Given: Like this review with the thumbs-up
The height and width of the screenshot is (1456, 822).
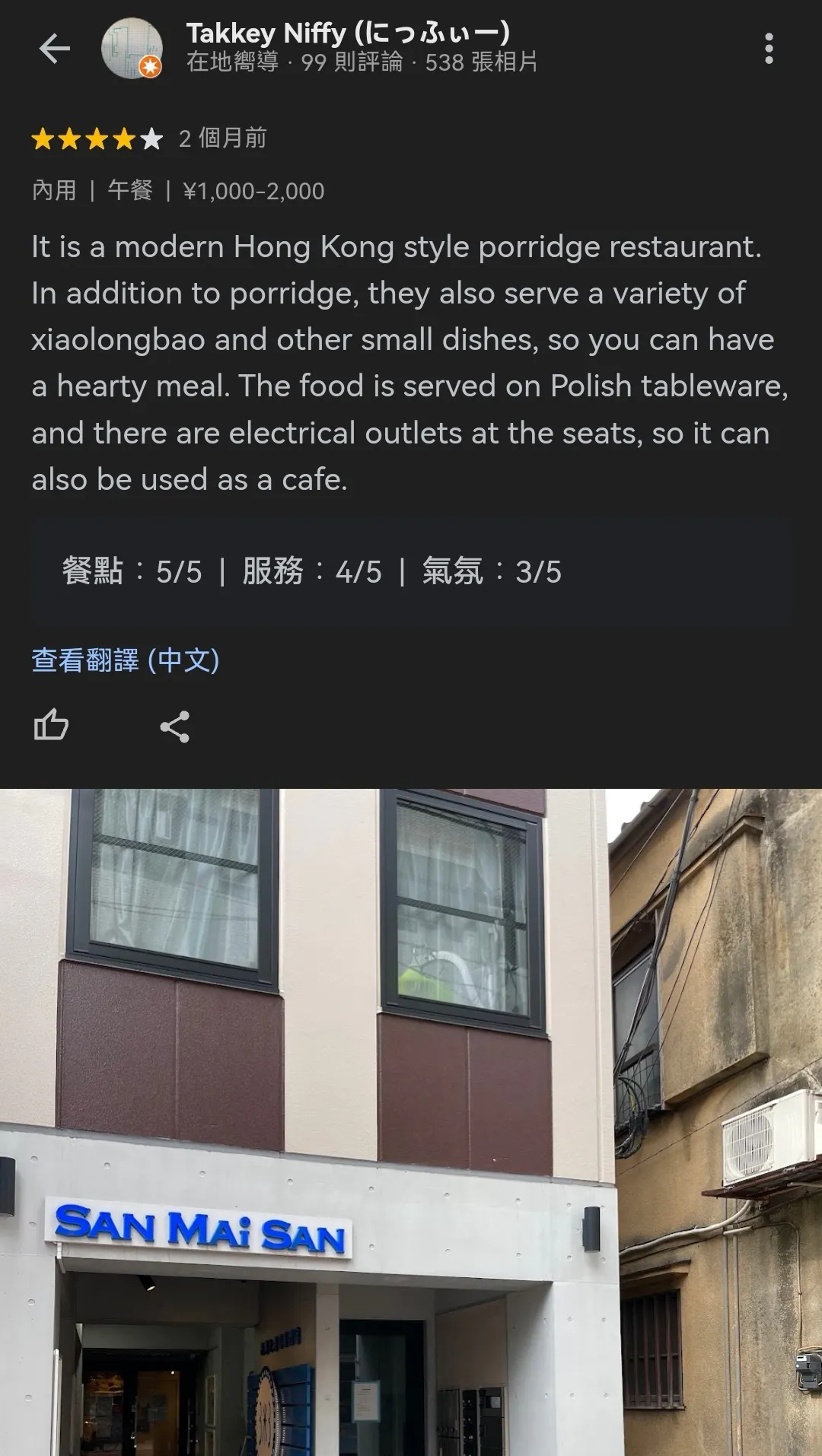Looking at the screenshot, I should [51, 725].
